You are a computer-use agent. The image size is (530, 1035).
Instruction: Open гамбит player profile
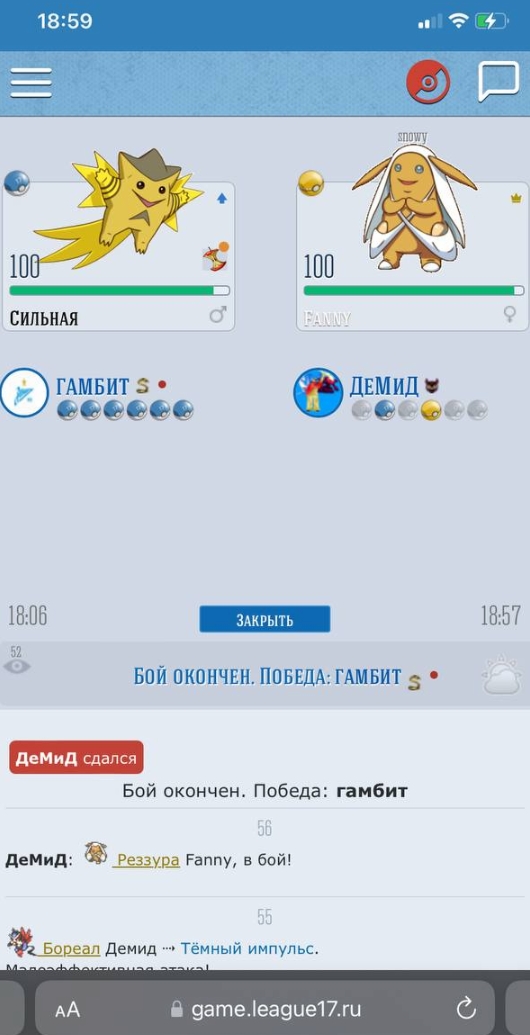tap(92, 385)
